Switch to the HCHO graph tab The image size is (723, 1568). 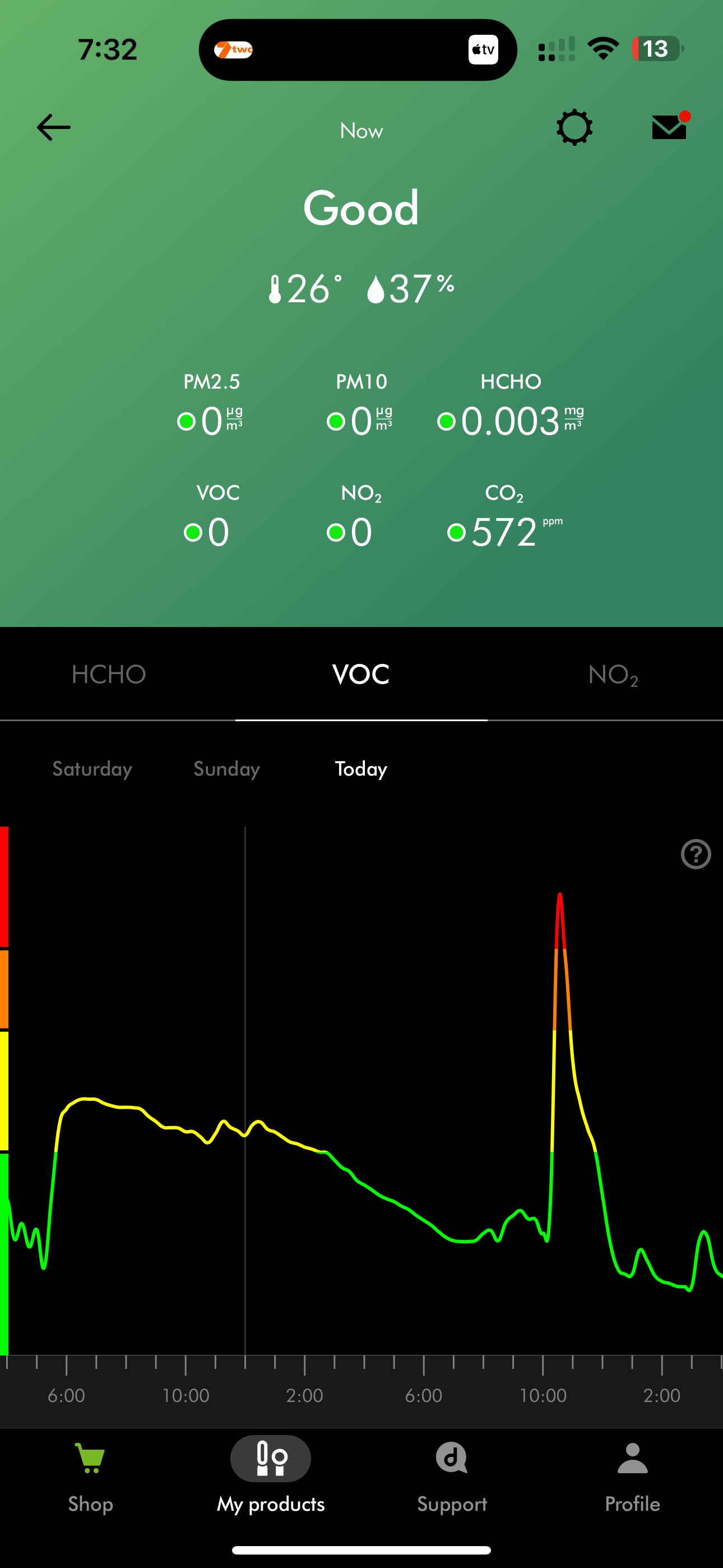tap(109, 674)
